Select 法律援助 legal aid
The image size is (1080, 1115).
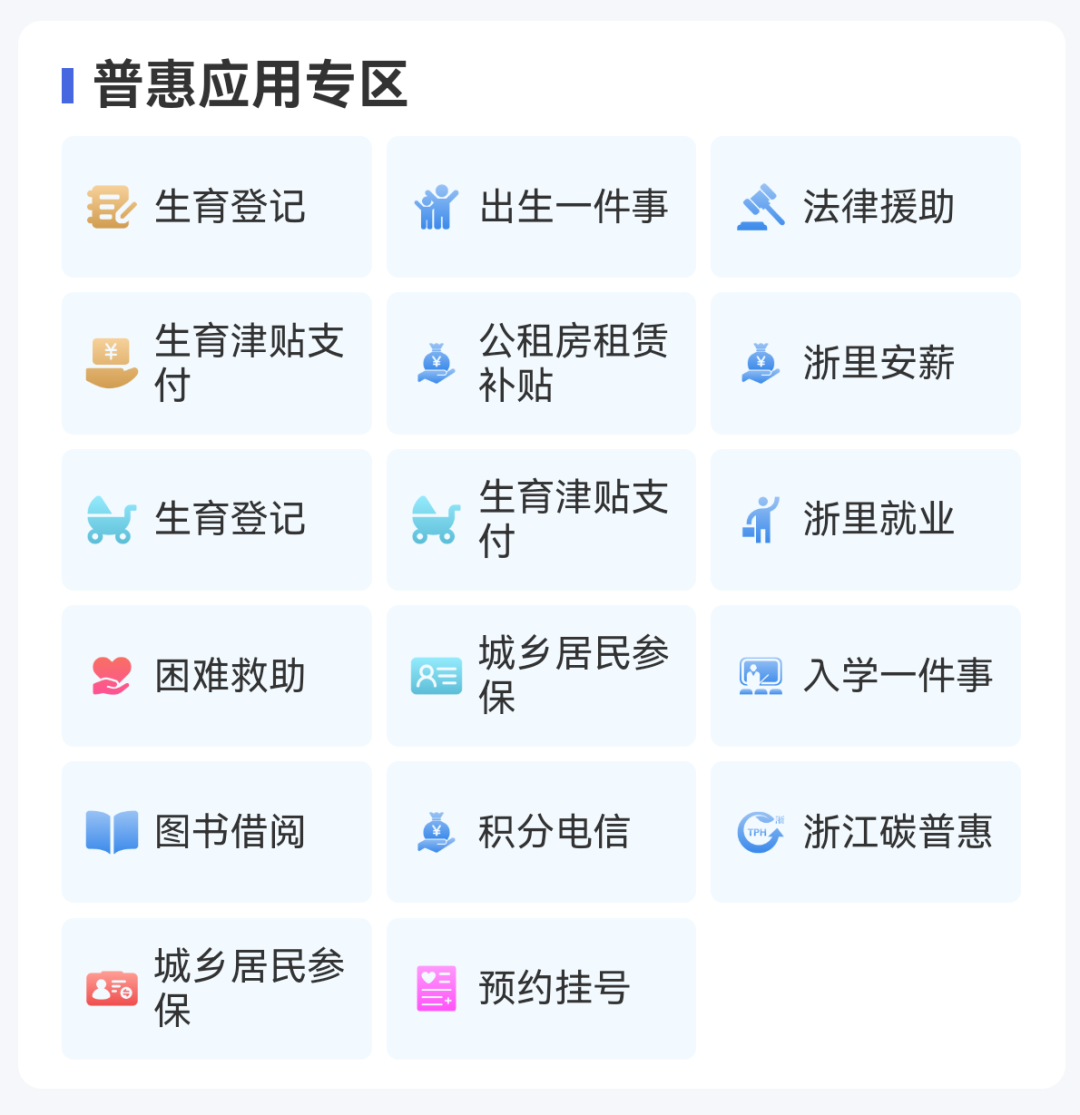click(865, 207)
